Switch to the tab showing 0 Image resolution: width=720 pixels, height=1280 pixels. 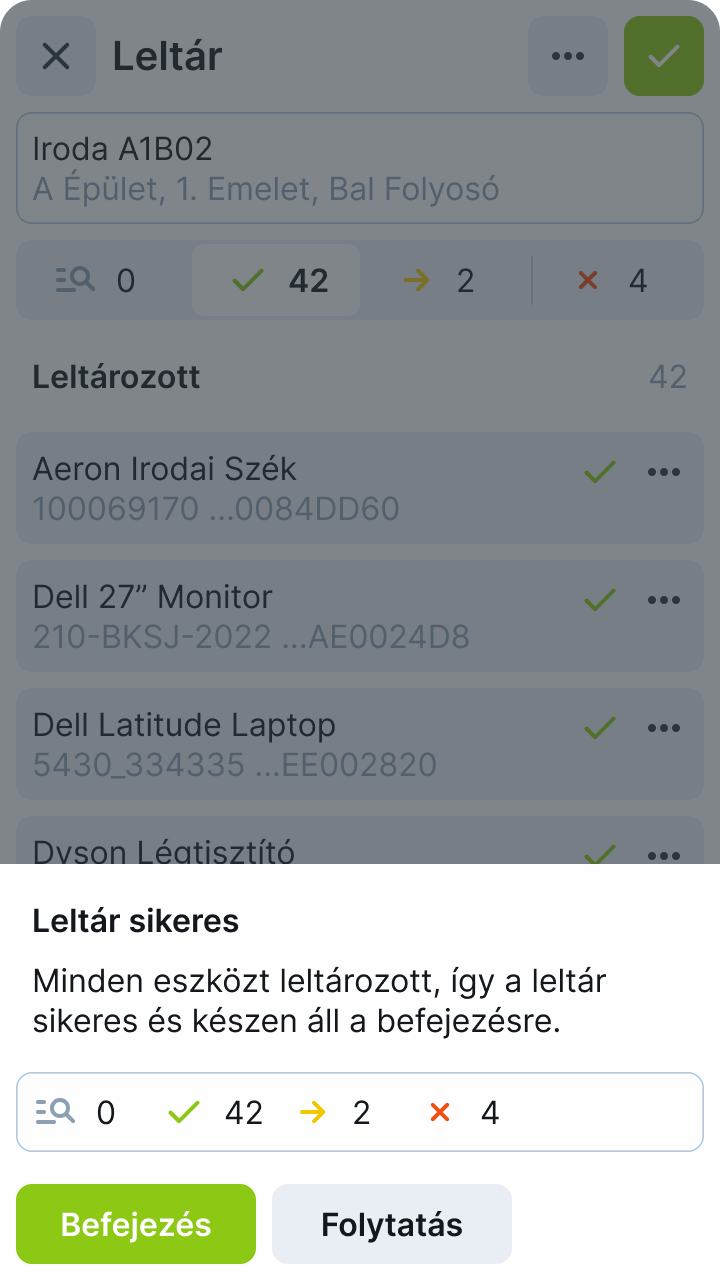(x=100, y=280)
